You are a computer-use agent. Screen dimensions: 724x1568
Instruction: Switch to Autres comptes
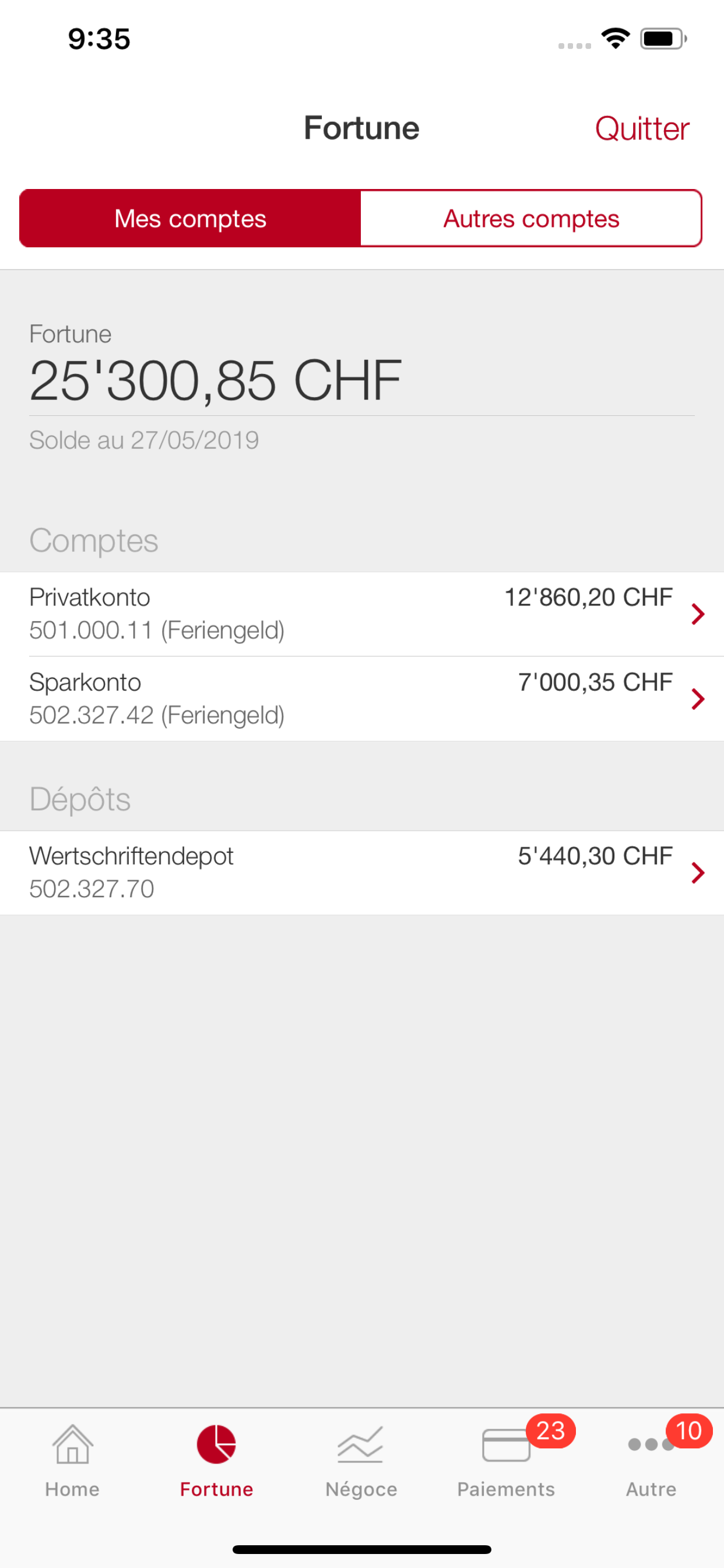coord(530,219)
